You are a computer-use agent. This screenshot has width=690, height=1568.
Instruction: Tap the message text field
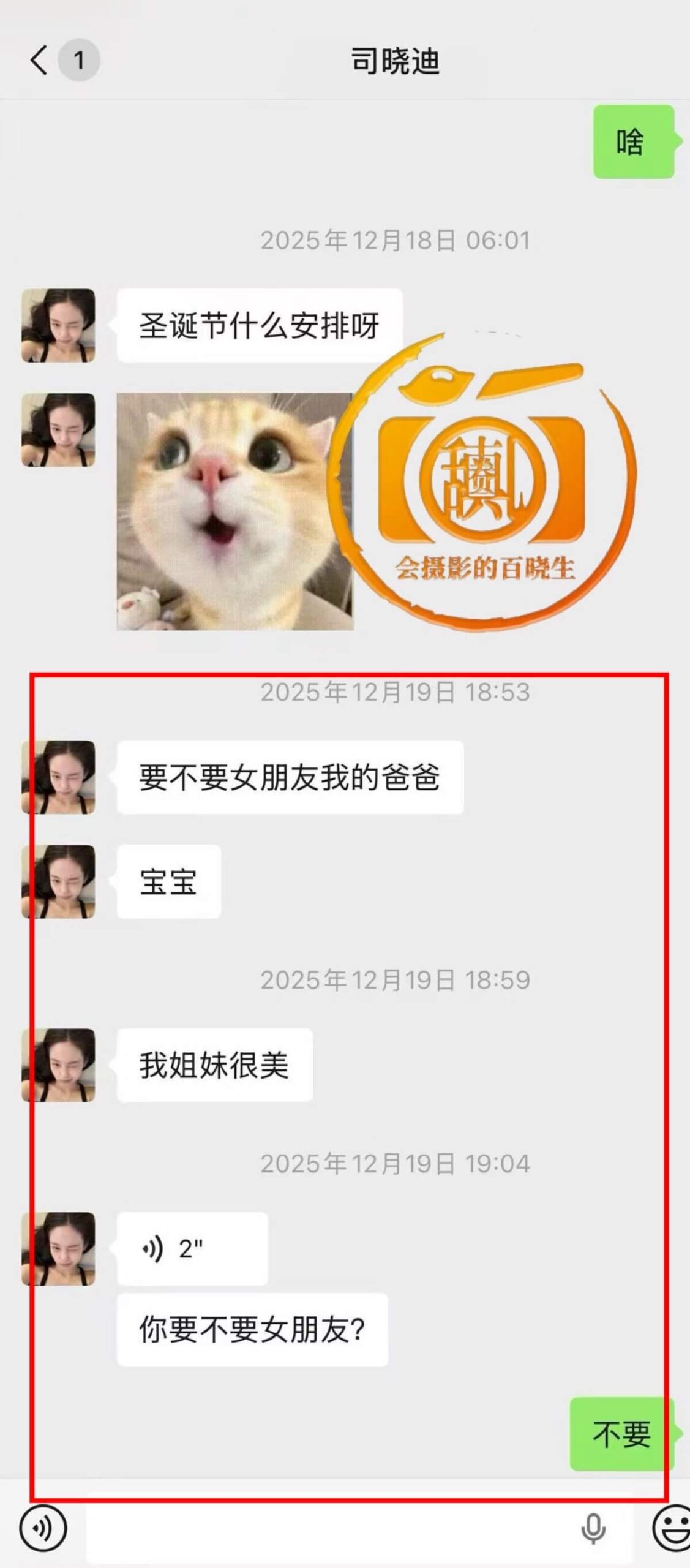pos(331,1529)
